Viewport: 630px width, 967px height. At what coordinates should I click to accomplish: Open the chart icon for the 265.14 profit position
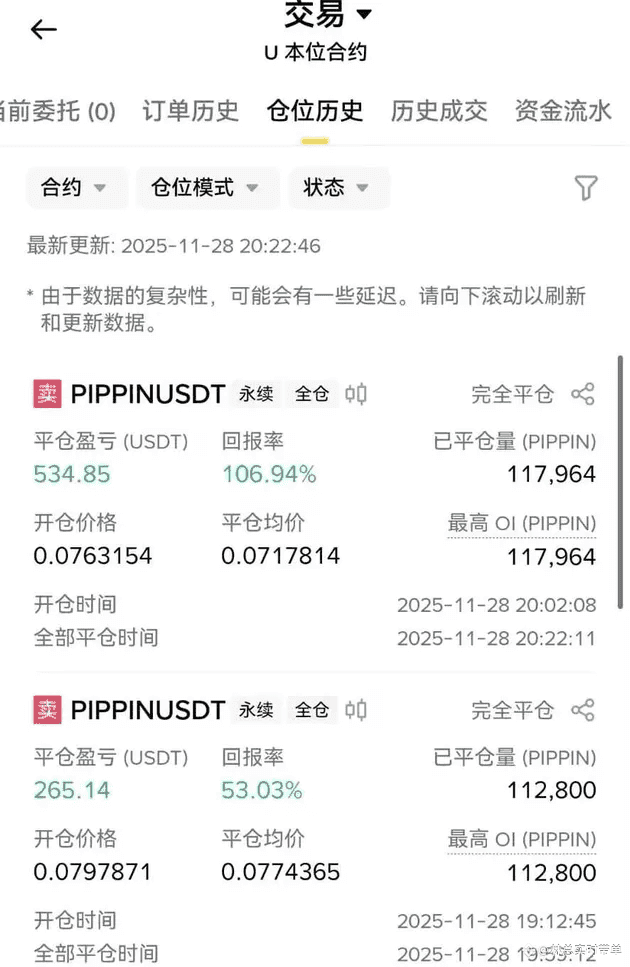(x=356, y=710)
